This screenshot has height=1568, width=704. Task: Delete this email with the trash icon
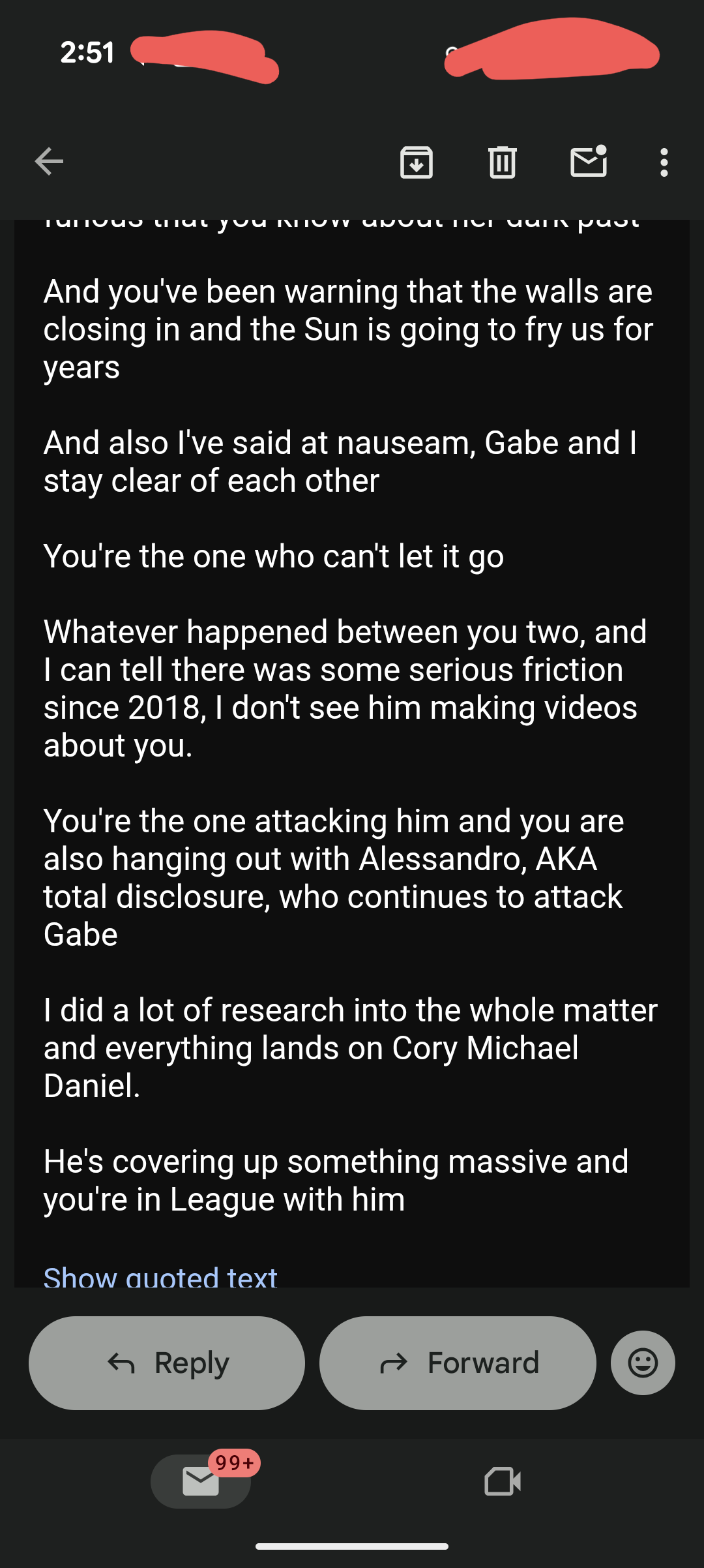point(502,162)
